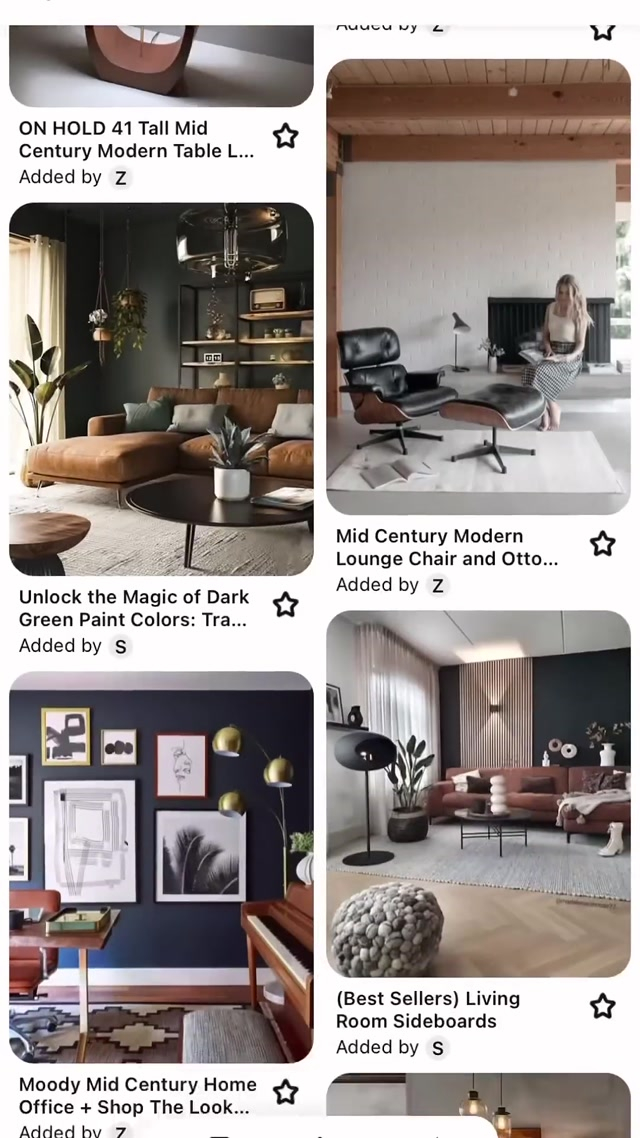The image size is (640, 1138).
Task: Open the Dark Green Paint Colors pin
Action: click(x=161, y=389)
